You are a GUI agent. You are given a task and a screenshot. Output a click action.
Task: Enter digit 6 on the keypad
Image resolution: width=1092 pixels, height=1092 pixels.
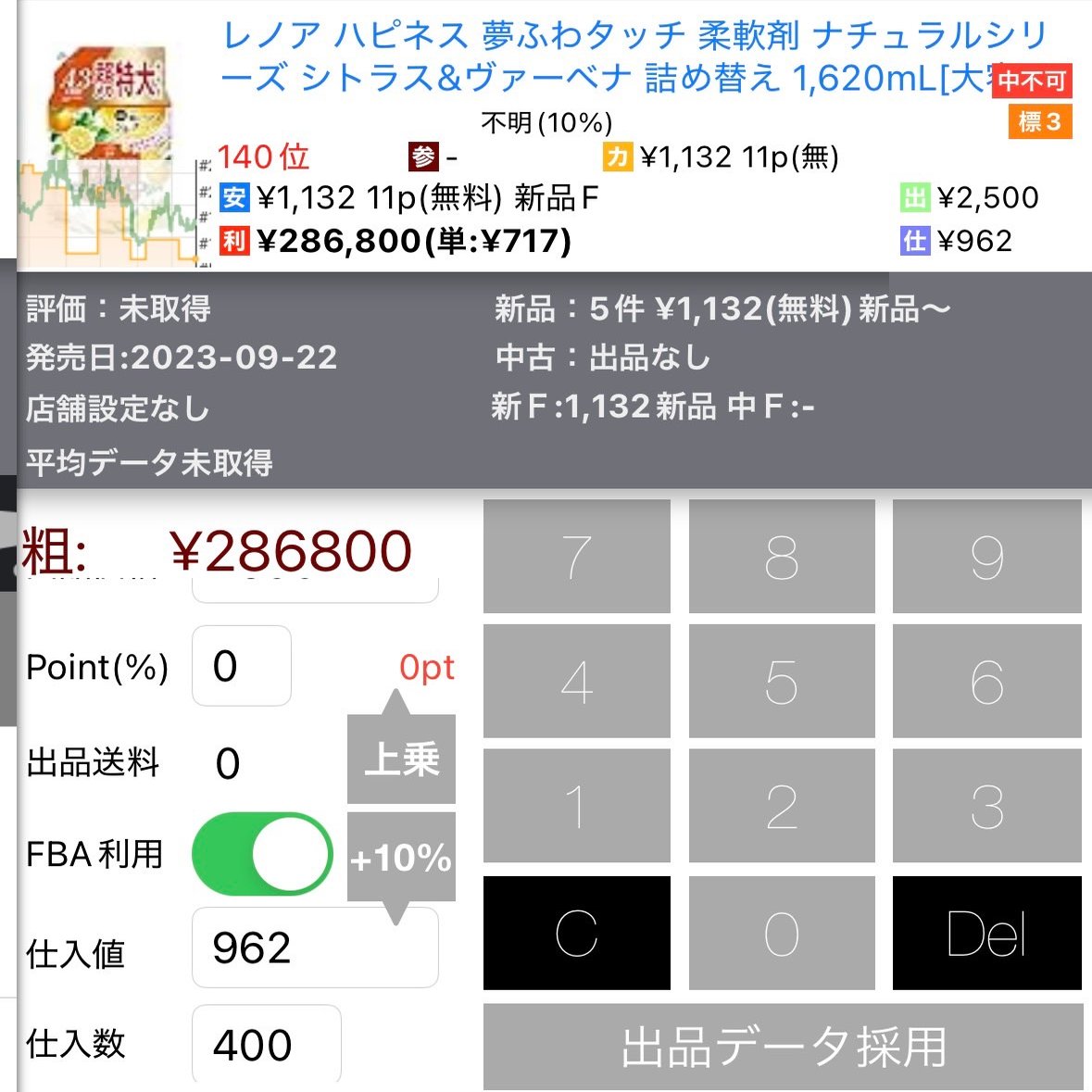pyautogui.click(x=986, y=681)
